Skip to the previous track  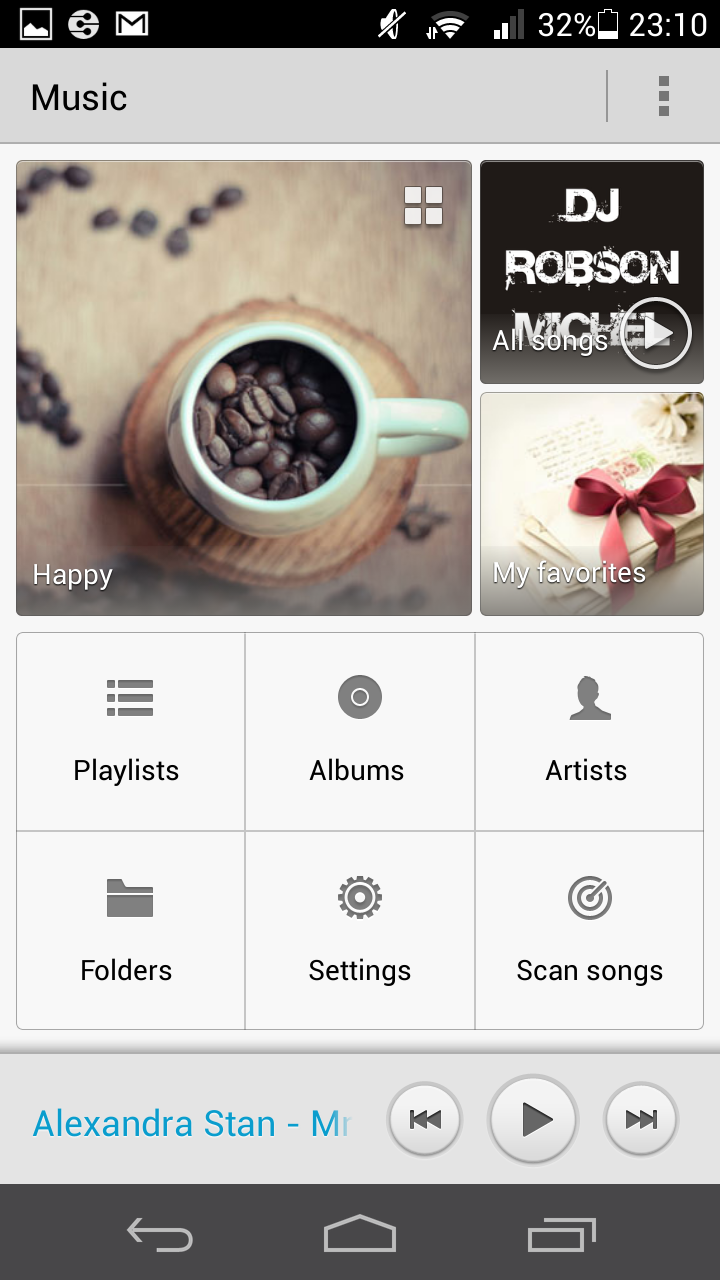pos(425,1120)
